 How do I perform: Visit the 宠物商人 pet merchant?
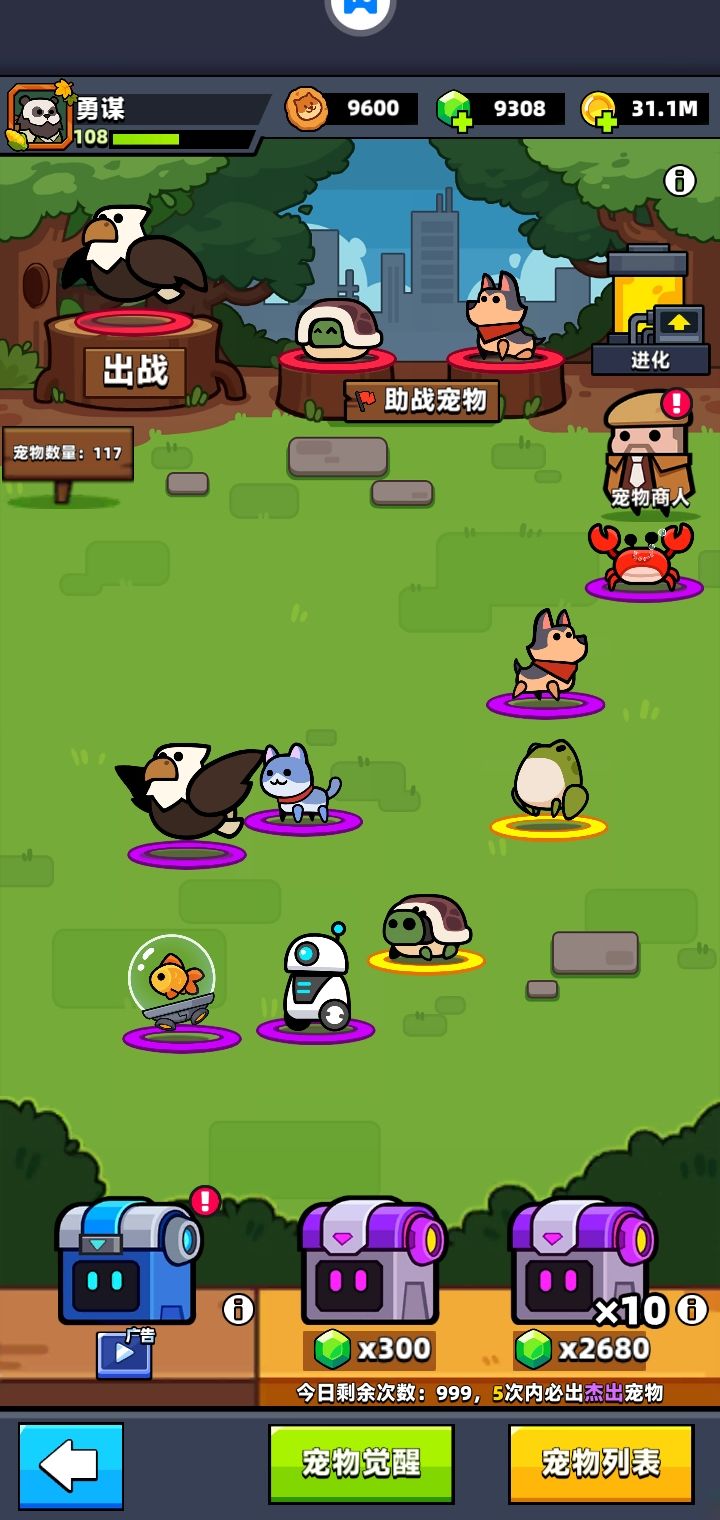648,450
